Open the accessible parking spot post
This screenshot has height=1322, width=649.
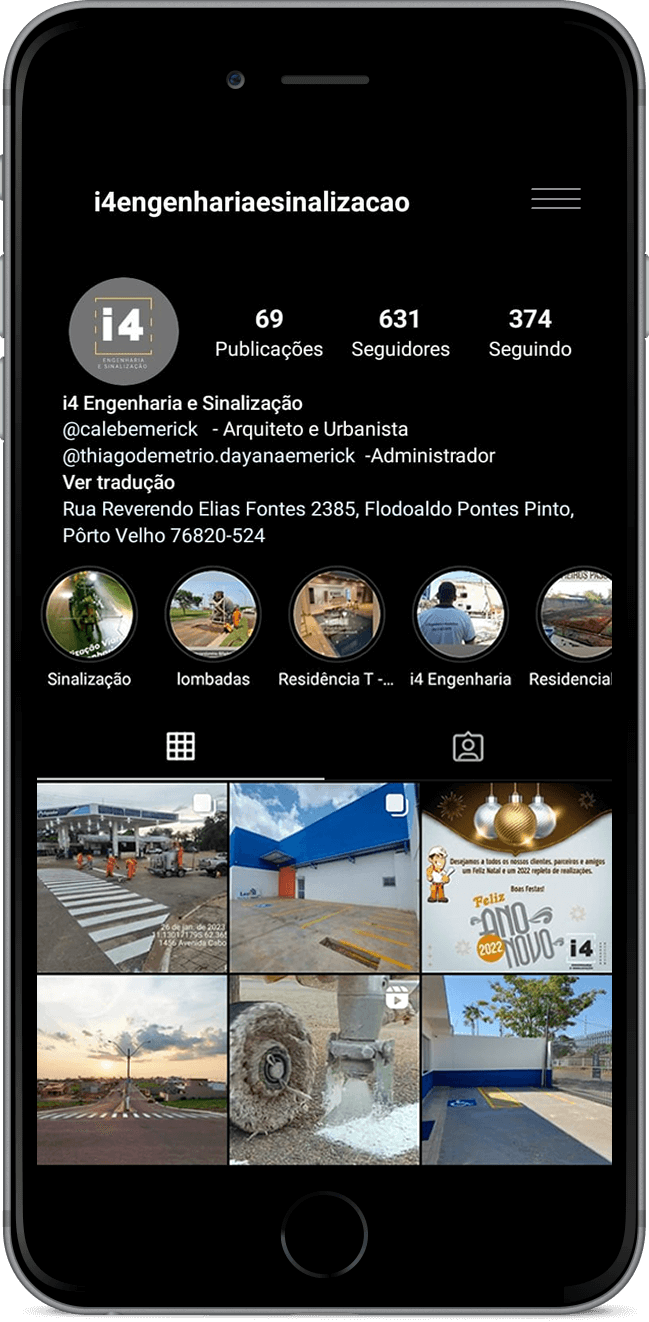pyautogui.click(x=516, y=1070)
